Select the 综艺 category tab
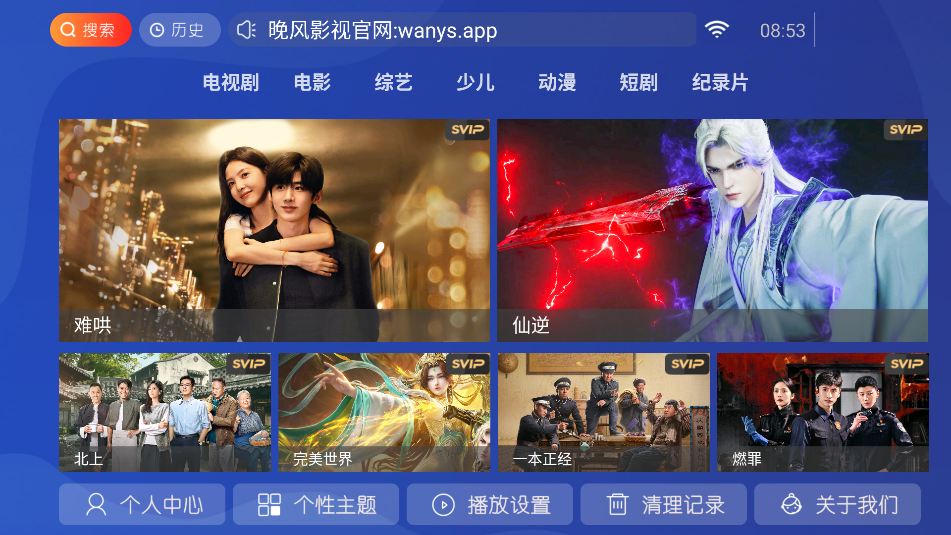The height and width of the screenshot is (535, 951). pos(393,83)
